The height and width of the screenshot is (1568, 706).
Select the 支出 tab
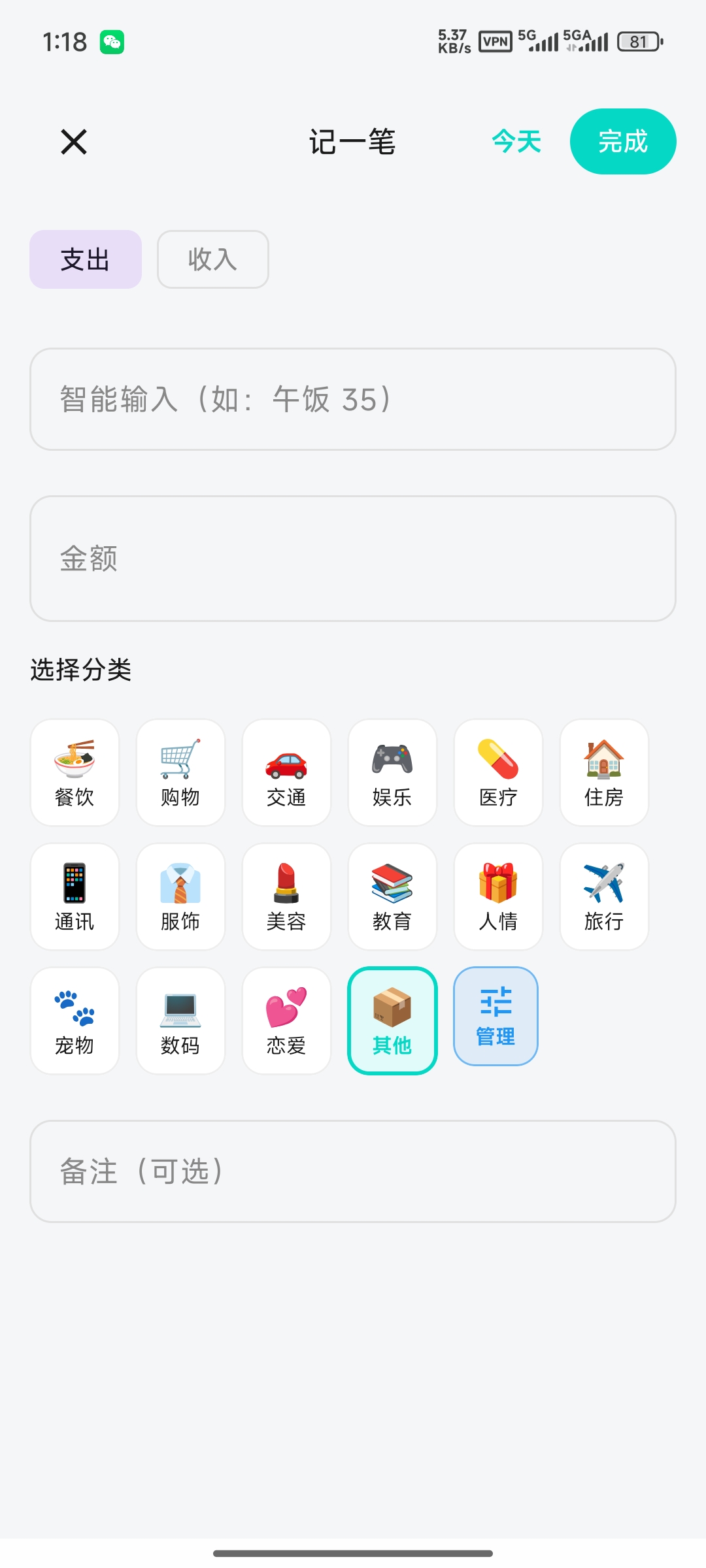pos(86,259)
